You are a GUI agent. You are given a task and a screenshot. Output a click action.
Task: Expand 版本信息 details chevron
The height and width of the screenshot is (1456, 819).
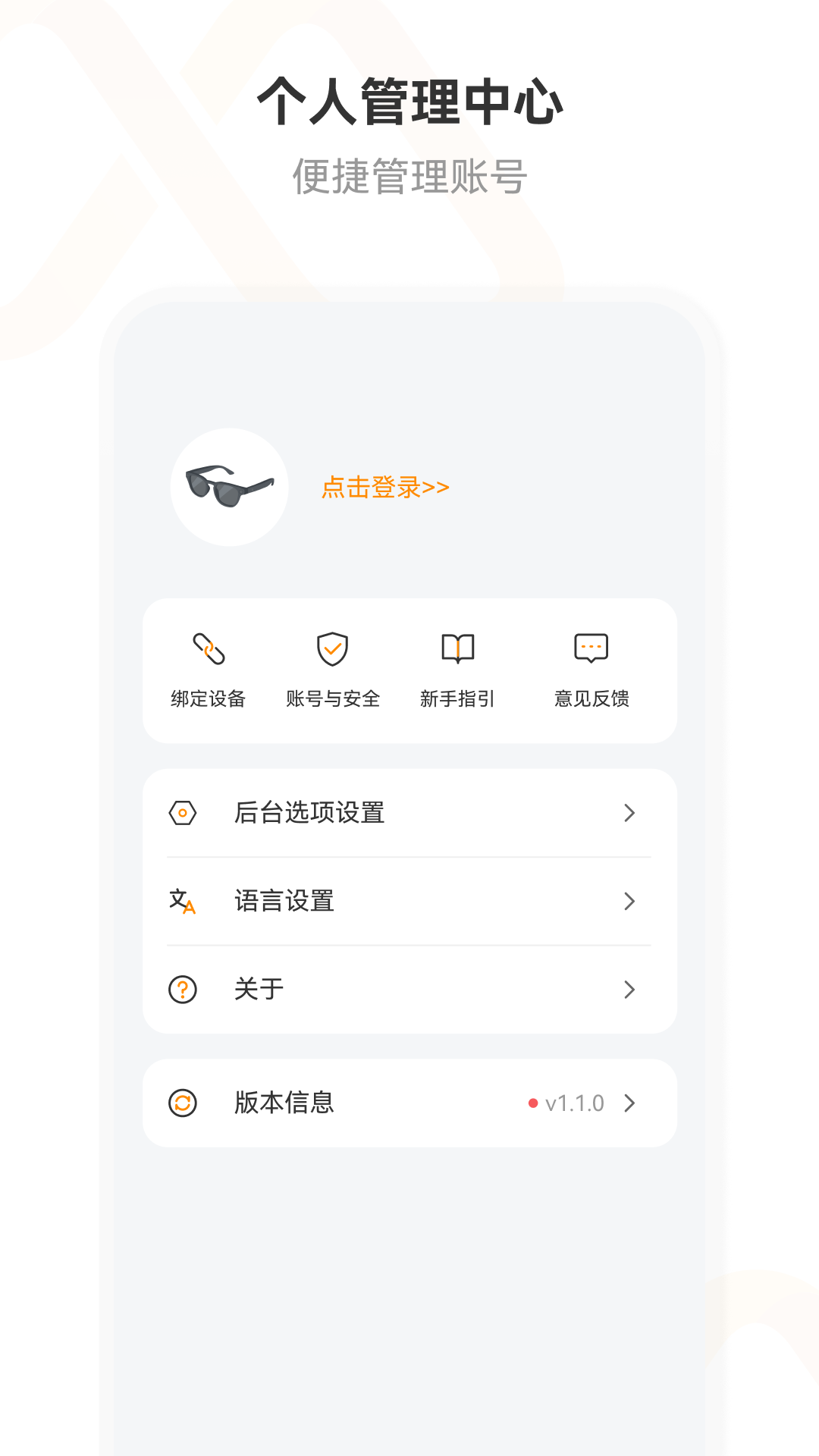pos(629,1103)
